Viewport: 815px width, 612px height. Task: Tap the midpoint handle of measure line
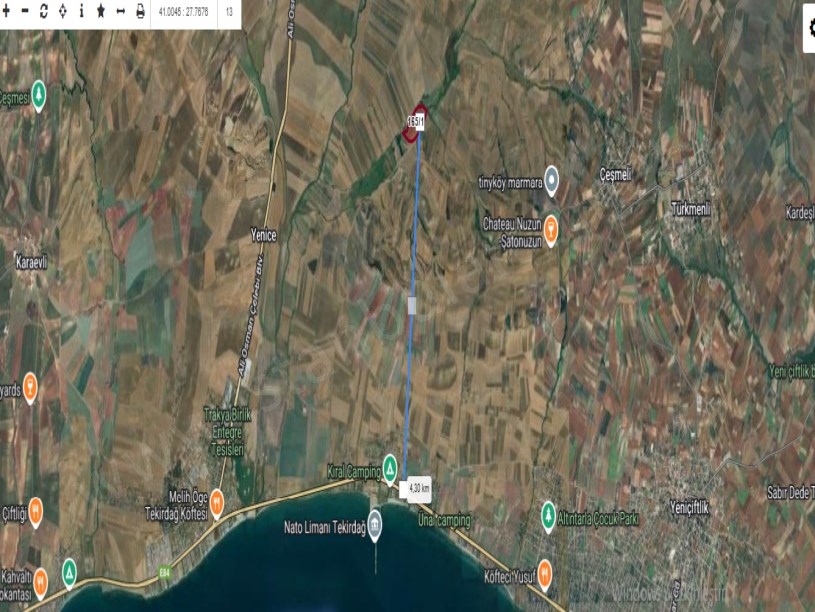point(411,304)
